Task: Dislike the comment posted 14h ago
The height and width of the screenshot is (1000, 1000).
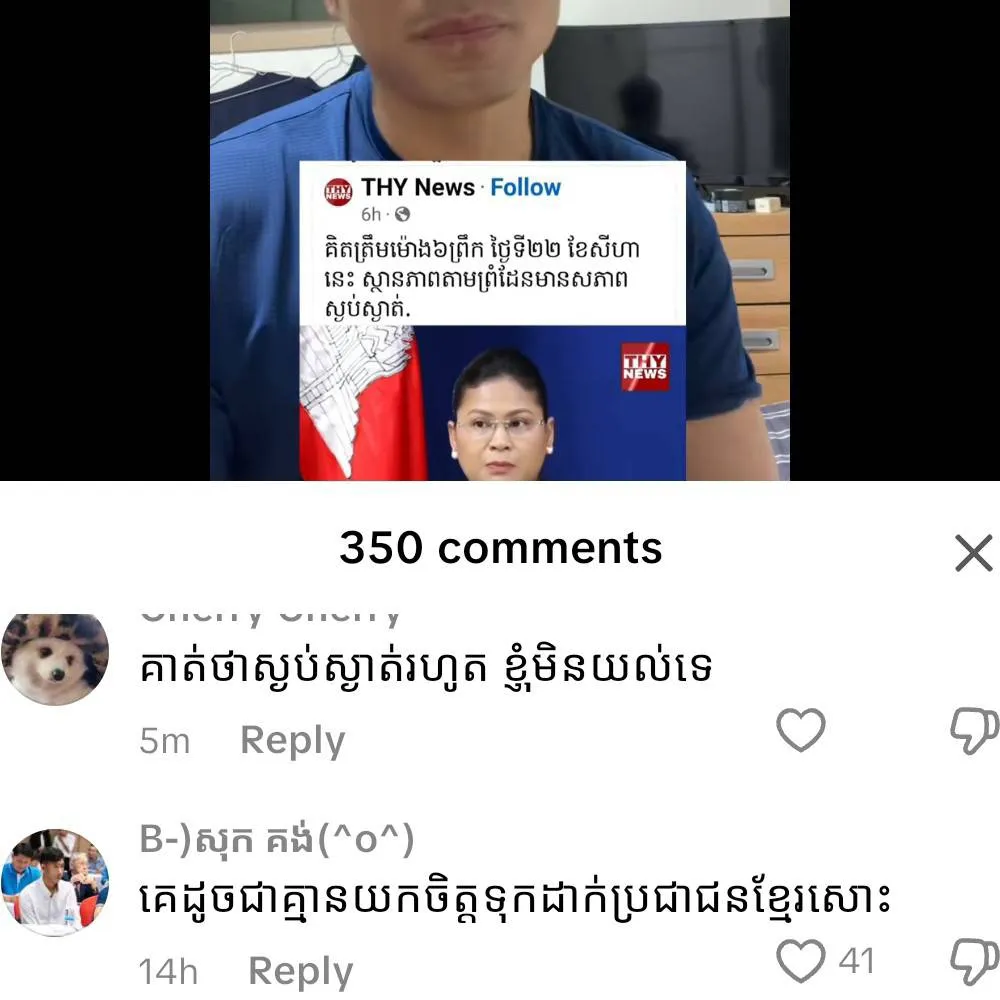Action: [x=973, y=962]
